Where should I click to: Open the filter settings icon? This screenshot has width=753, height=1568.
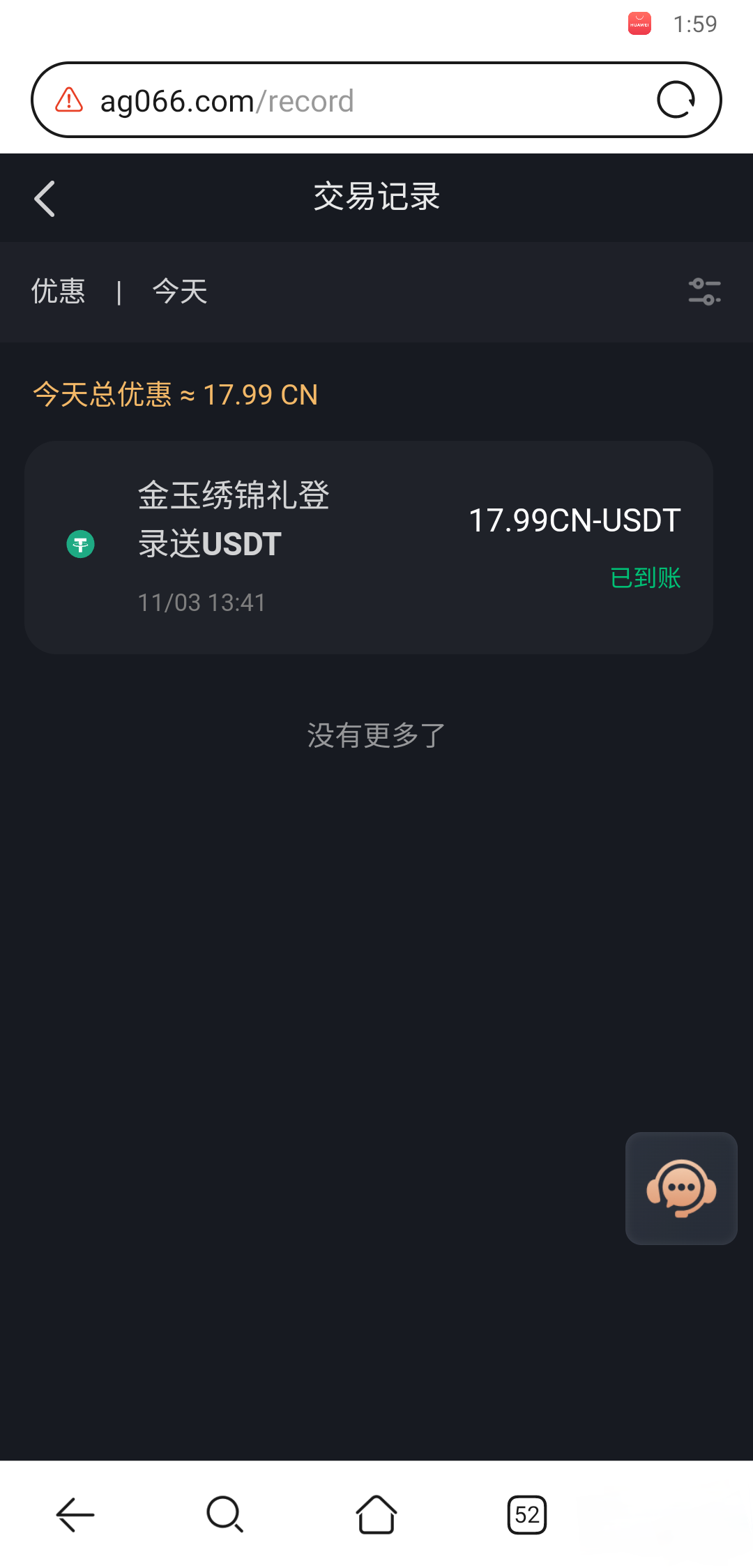pos(704,292)
